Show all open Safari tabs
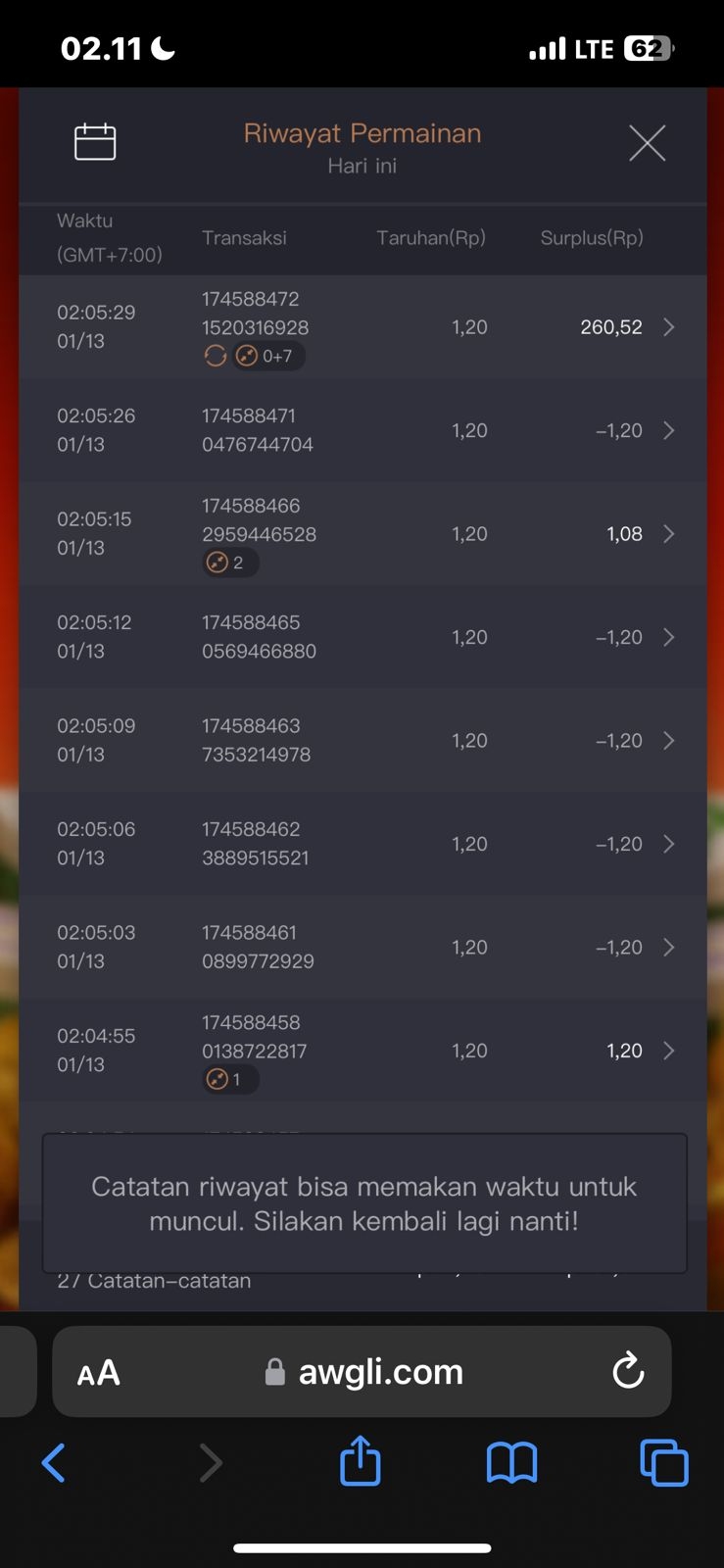 point(663,1463)
